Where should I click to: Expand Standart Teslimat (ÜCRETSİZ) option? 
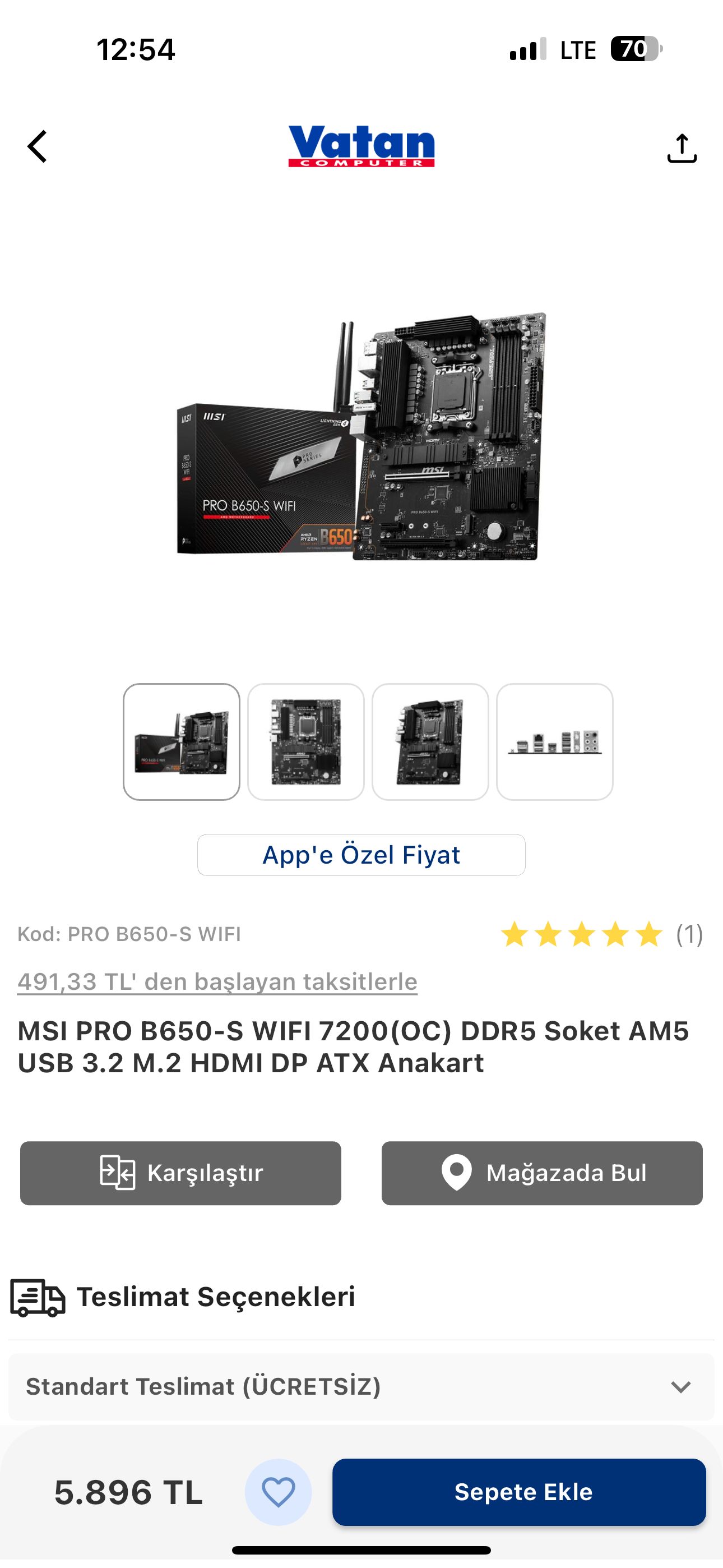(361, 1387)
